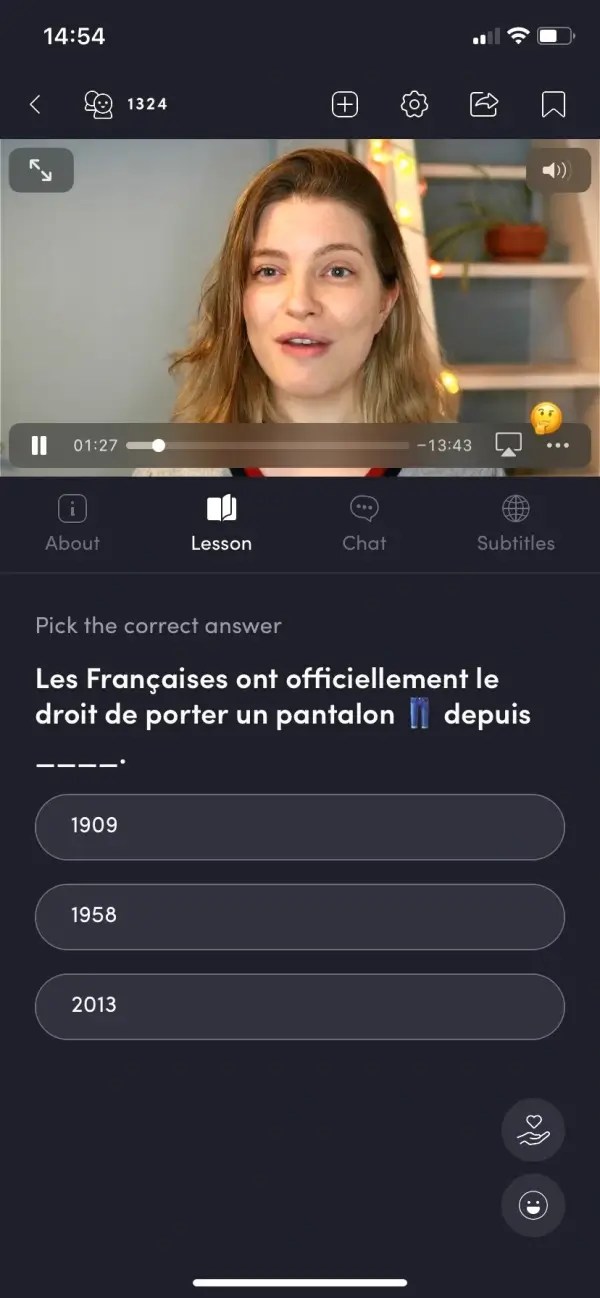Open the player's more options dots
The height and width of the screenshot is (1298, 600).
(558, 446)
